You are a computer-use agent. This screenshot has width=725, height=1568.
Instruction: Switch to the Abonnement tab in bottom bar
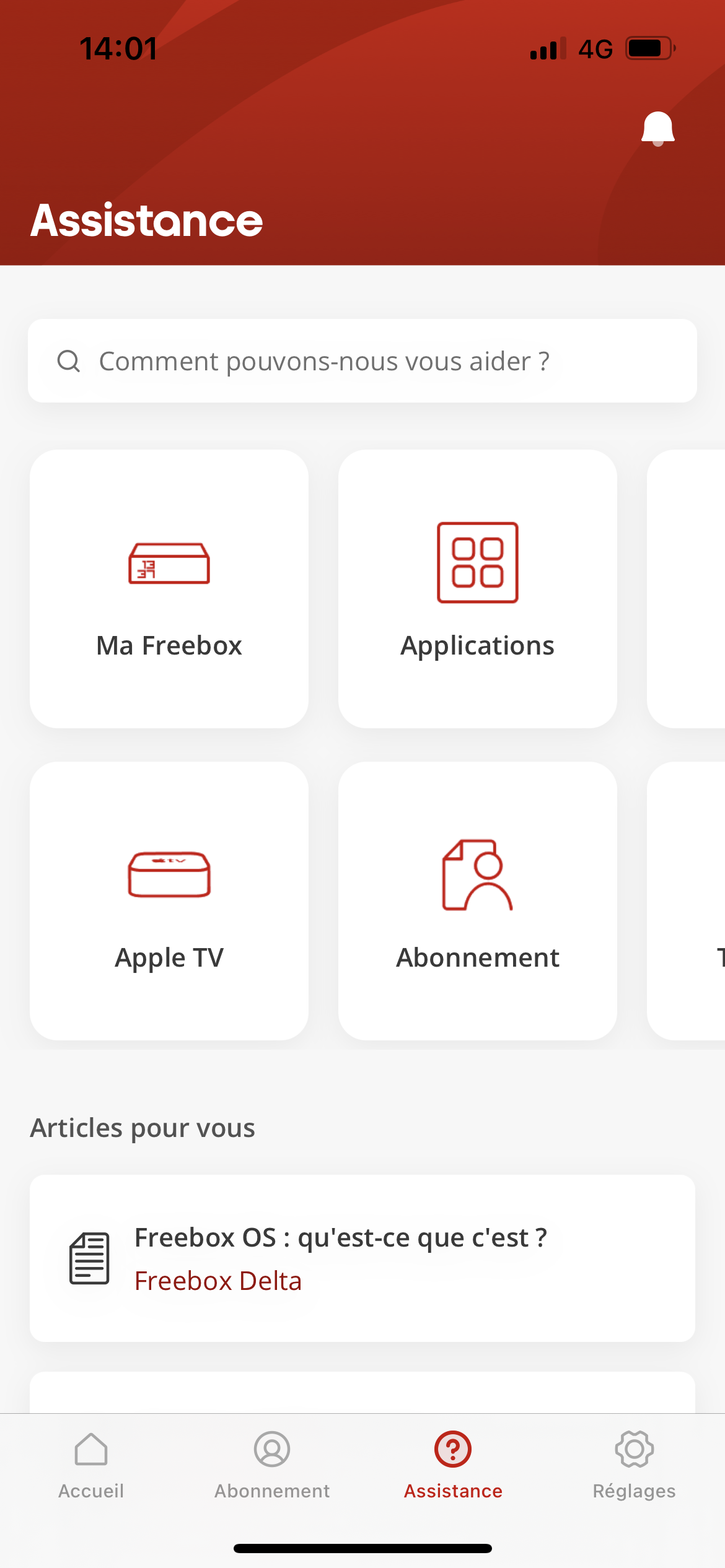tap(272, 1465)
